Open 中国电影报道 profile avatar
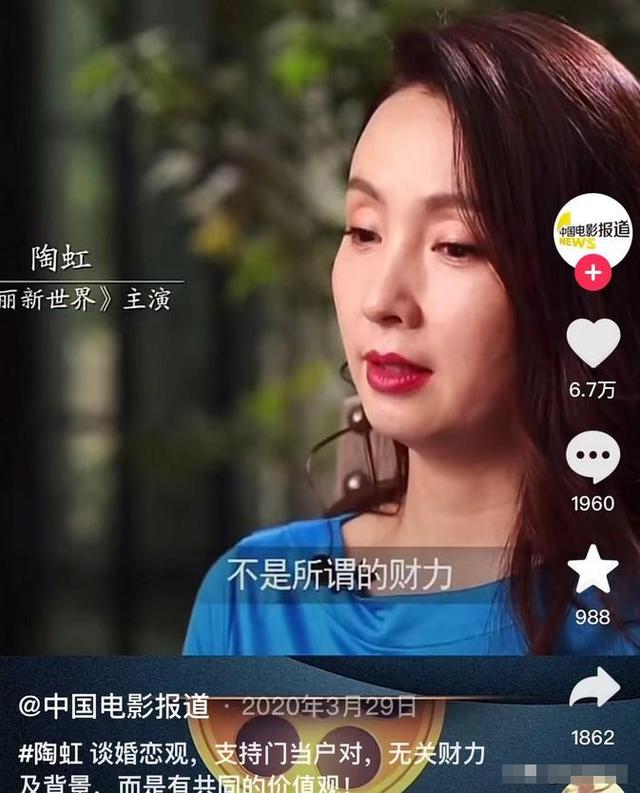Screen dimensions: 640x793 click(x=593, y=232)
